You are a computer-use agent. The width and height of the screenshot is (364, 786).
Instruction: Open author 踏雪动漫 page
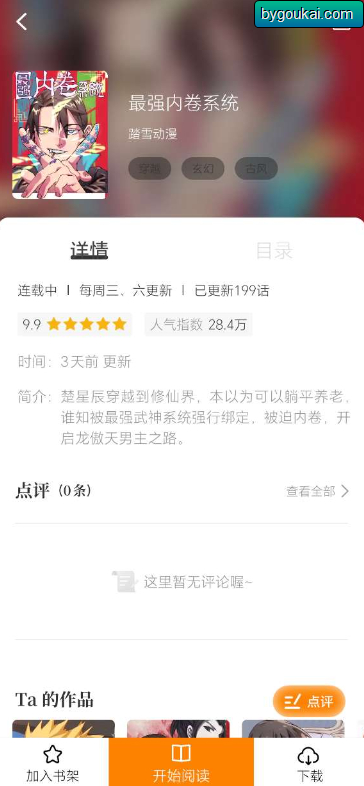pyautogui.click(x=153, y=134)
